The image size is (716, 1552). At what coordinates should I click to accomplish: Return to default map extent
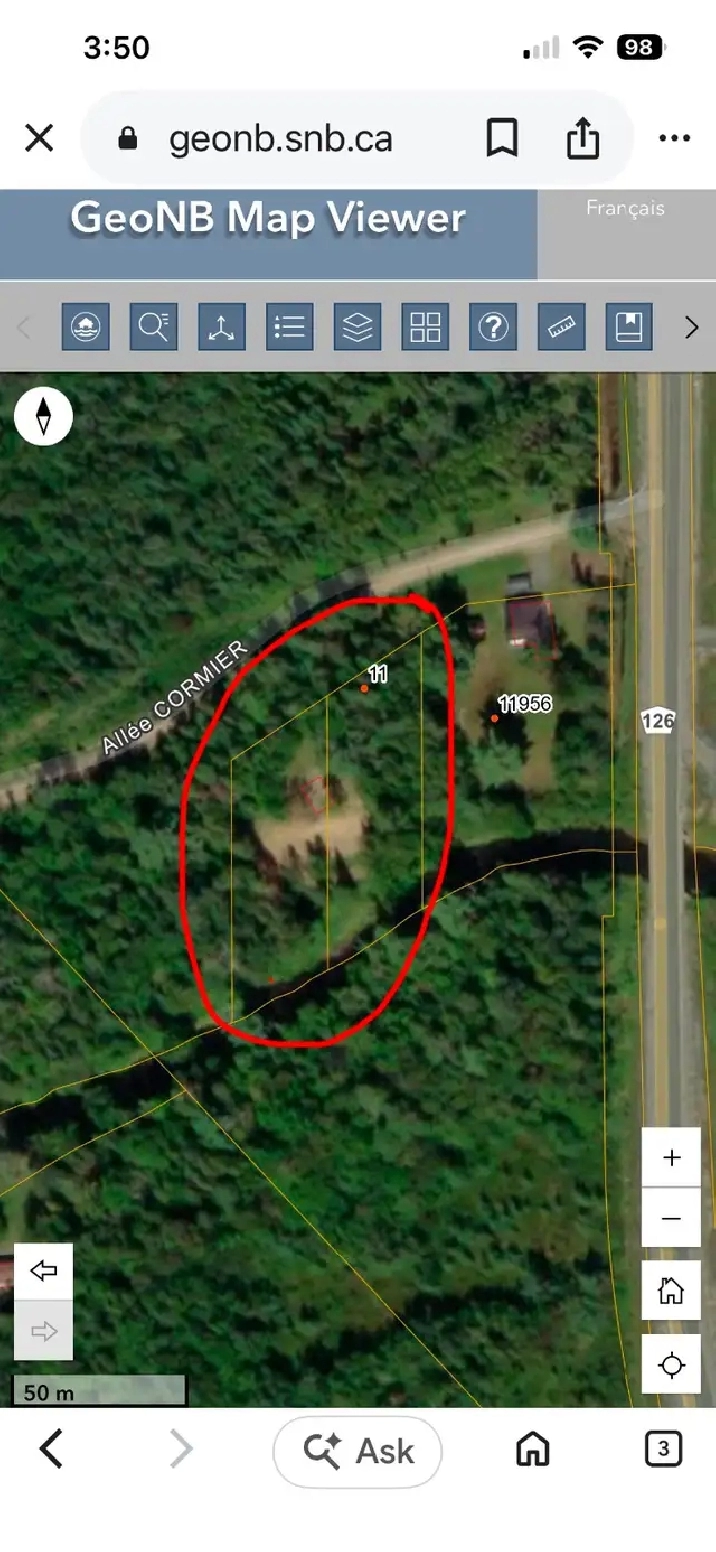tap(671, 1291)
